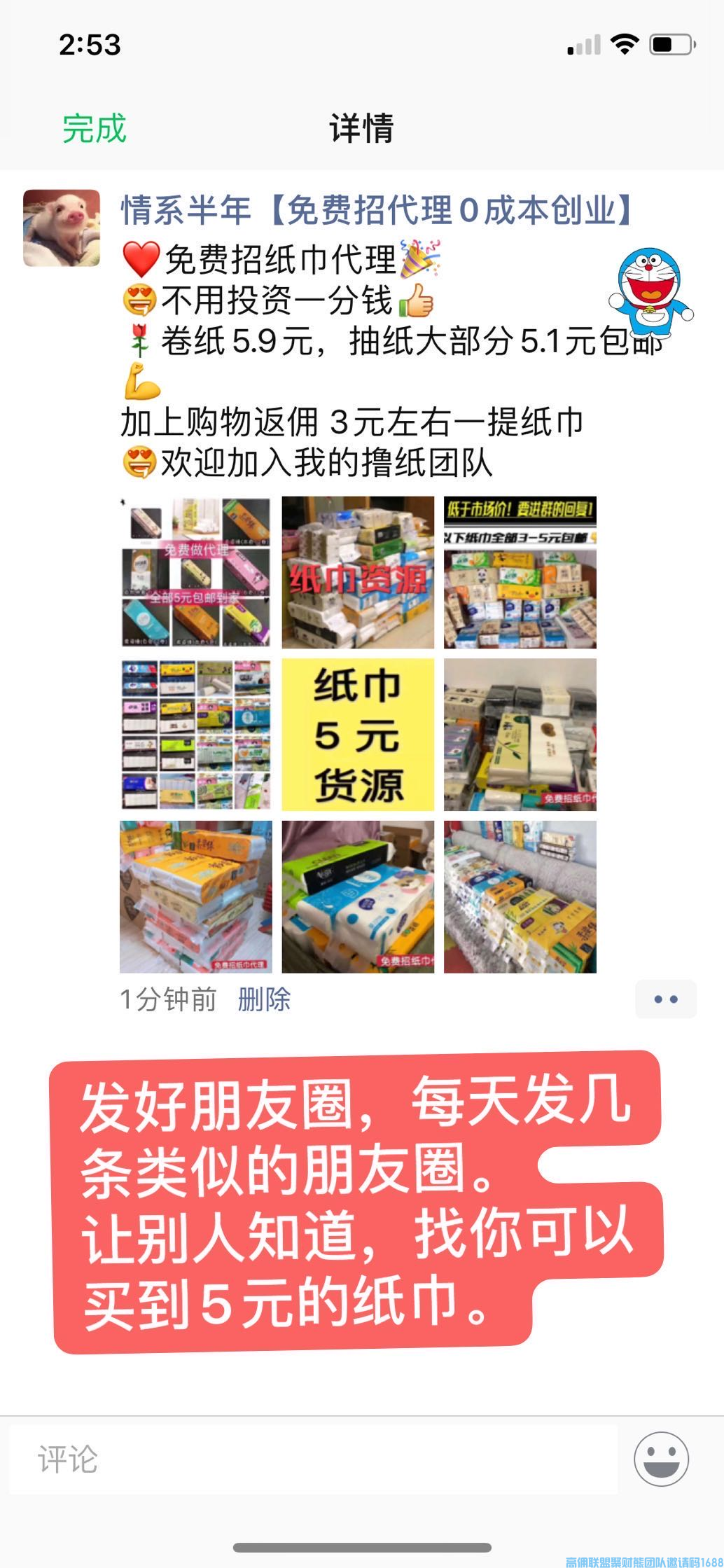This screenshot has width=724, height=1568.
Task: Open the photo labeled 纸巾资源
Action: tap(358, 572)
